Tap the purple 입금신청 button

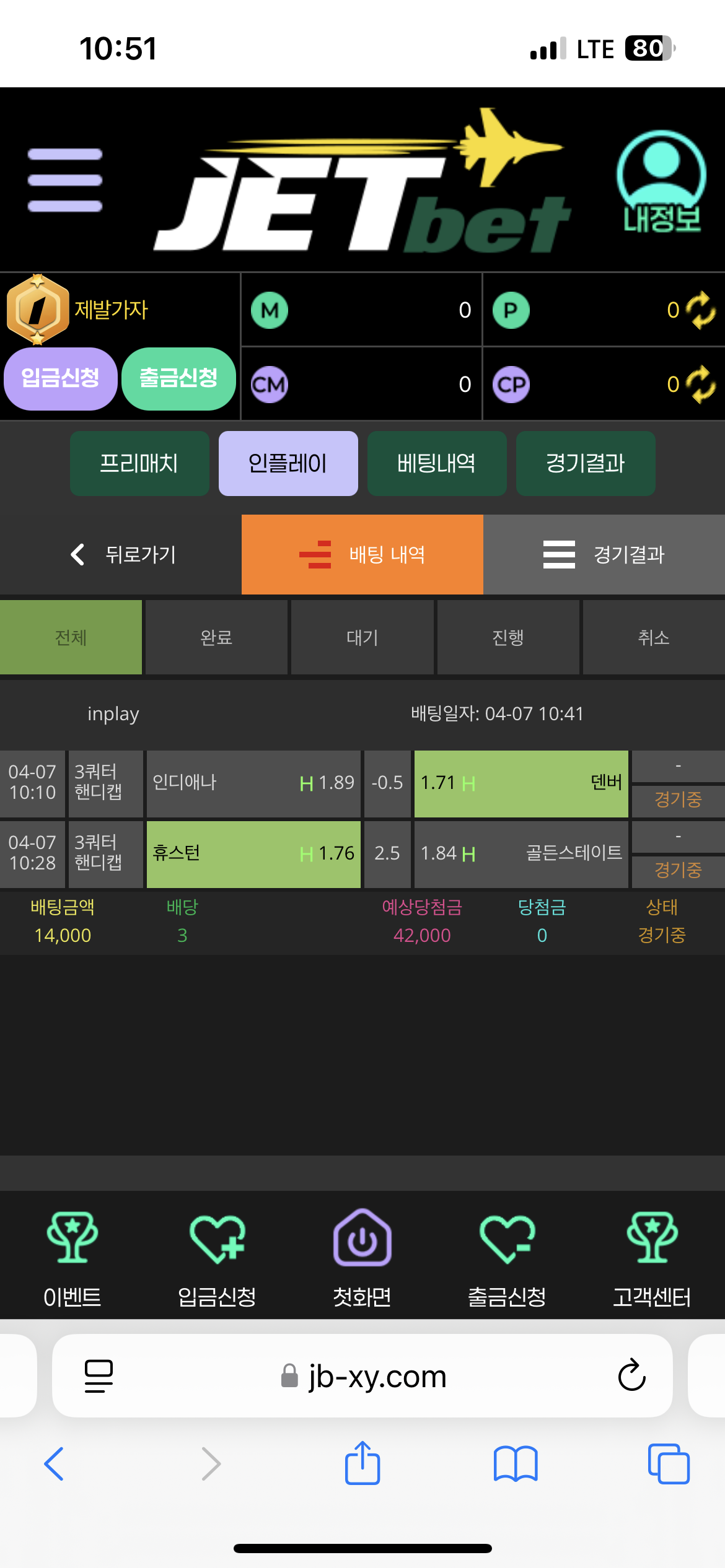(x=60, y=378)
